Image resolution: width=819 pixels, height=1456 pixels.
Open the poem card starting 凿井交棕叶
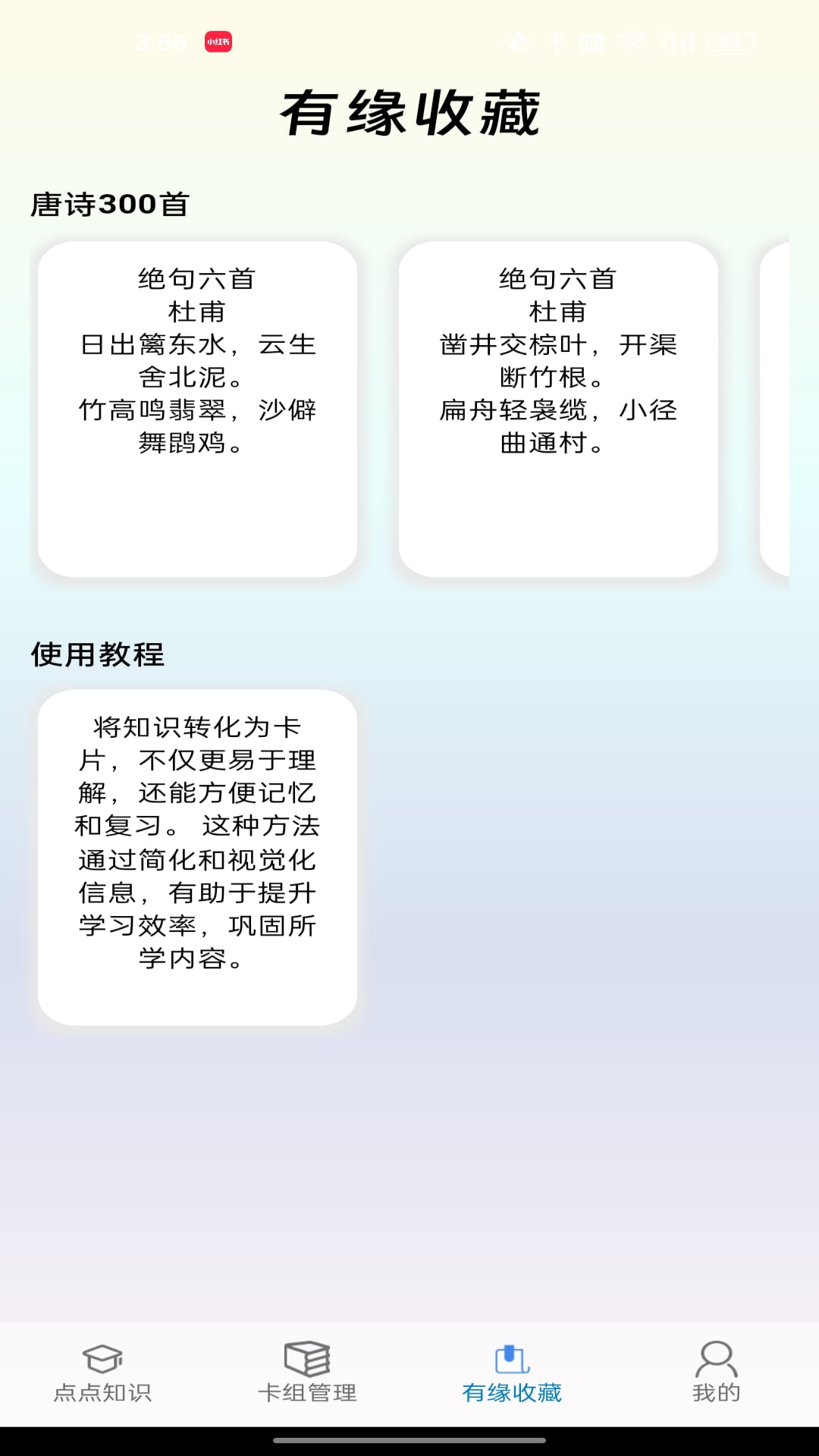(558, 409)
